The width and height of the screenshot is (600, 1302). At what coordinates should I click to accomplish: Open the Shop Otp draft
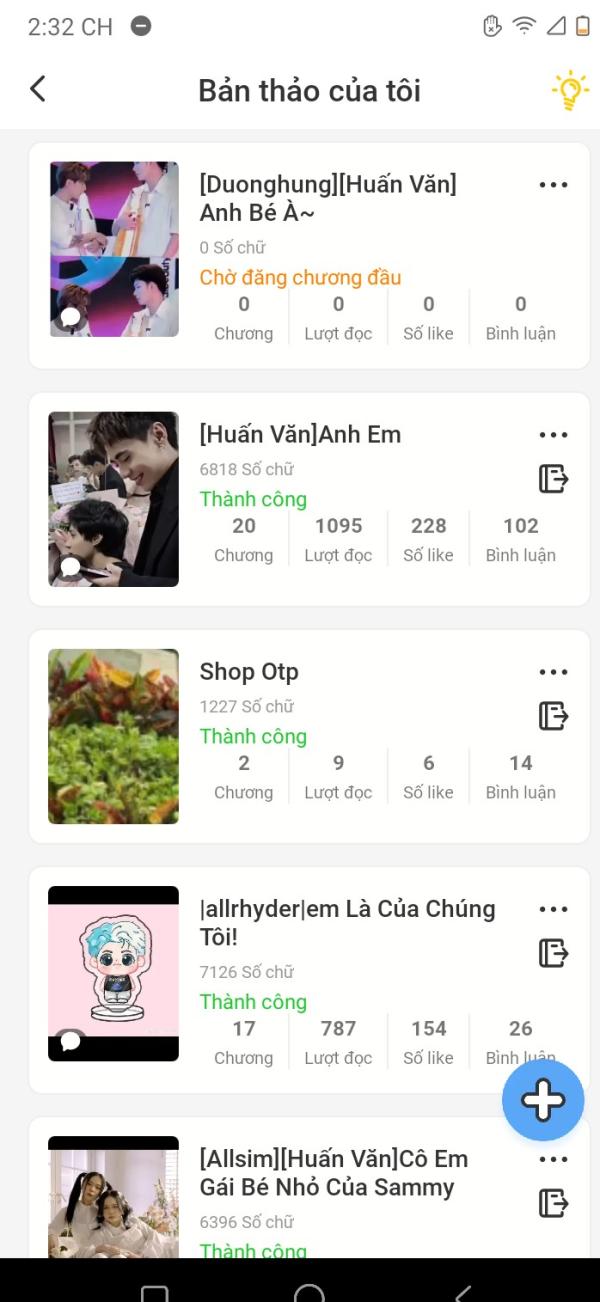[249, 672]
